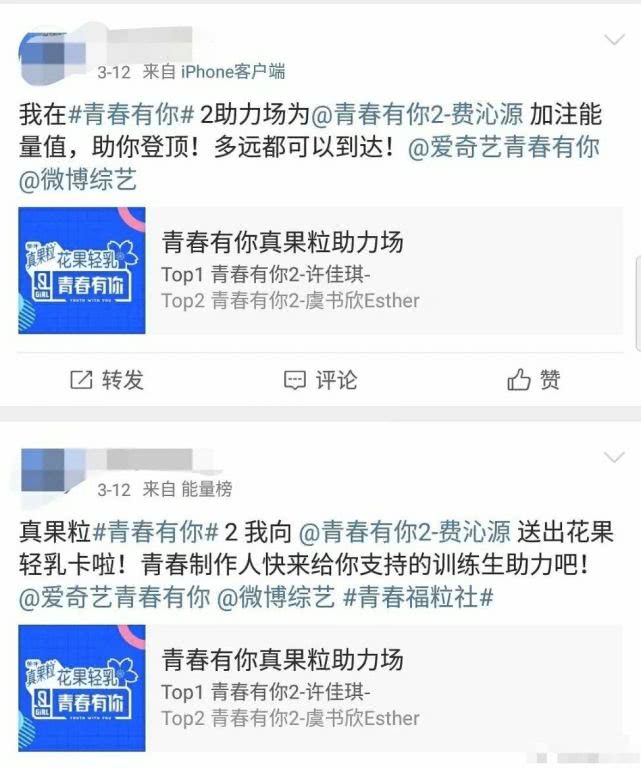The image size is (641, 769).
Task: Repost with the 转发 button
Action: click(x=107, y=380)
